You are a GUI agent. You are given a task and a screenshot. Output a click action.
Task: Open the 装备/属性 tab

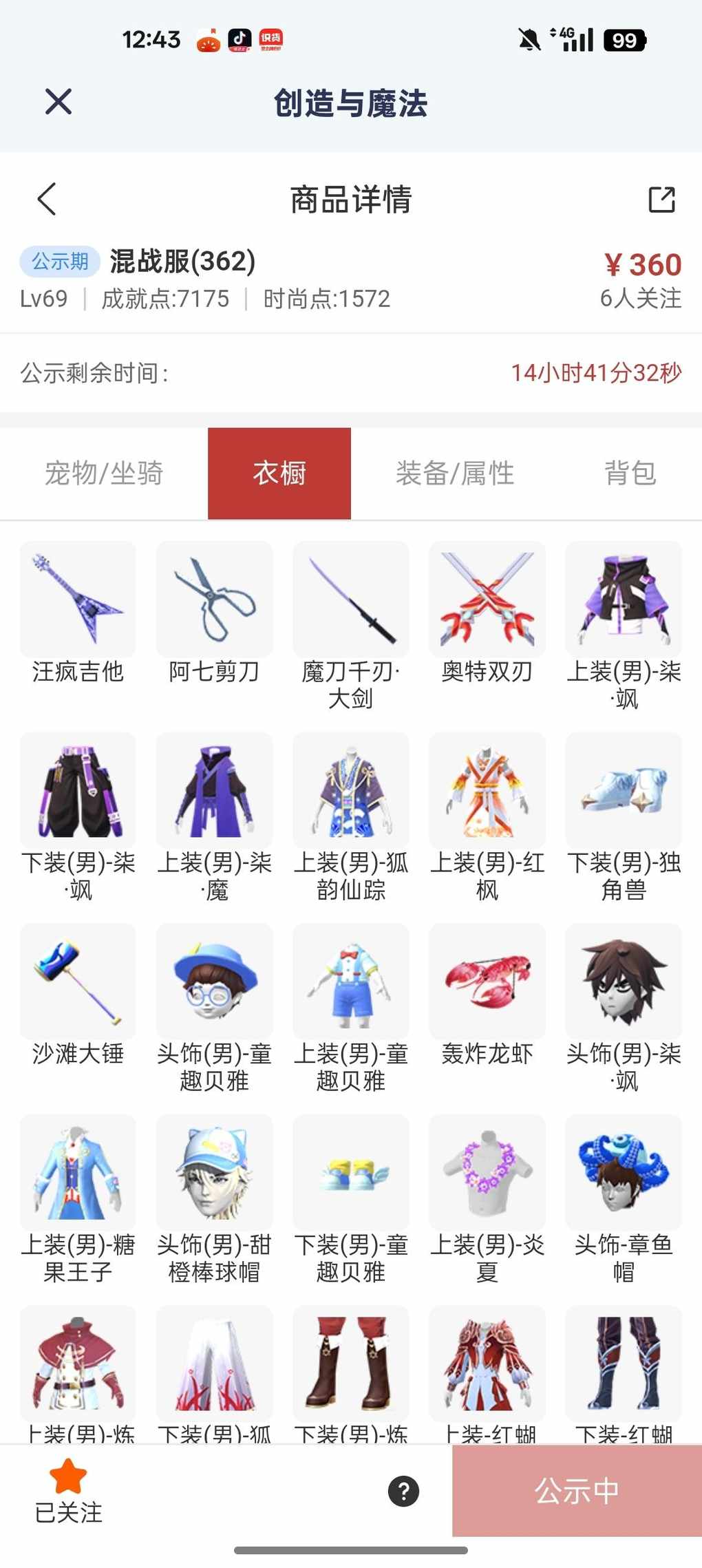[x=455, y=474]
